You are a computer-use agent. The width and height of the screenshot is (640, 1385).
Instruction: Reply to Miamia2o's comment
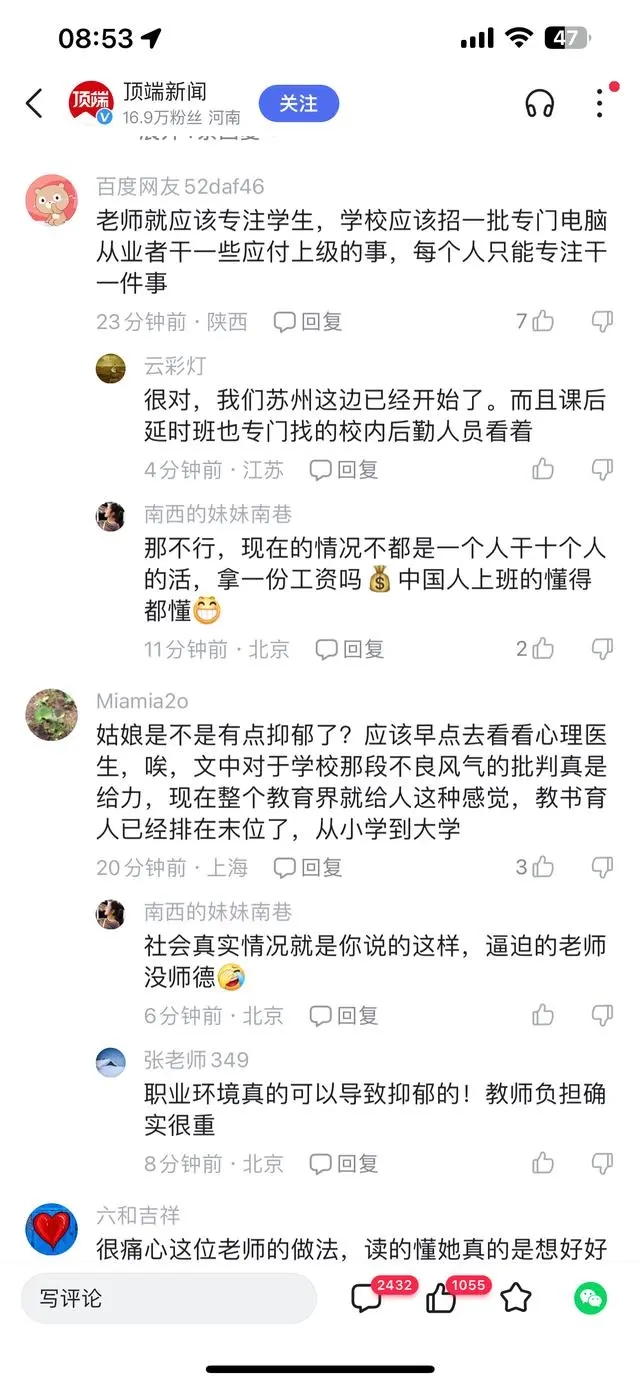308,867
